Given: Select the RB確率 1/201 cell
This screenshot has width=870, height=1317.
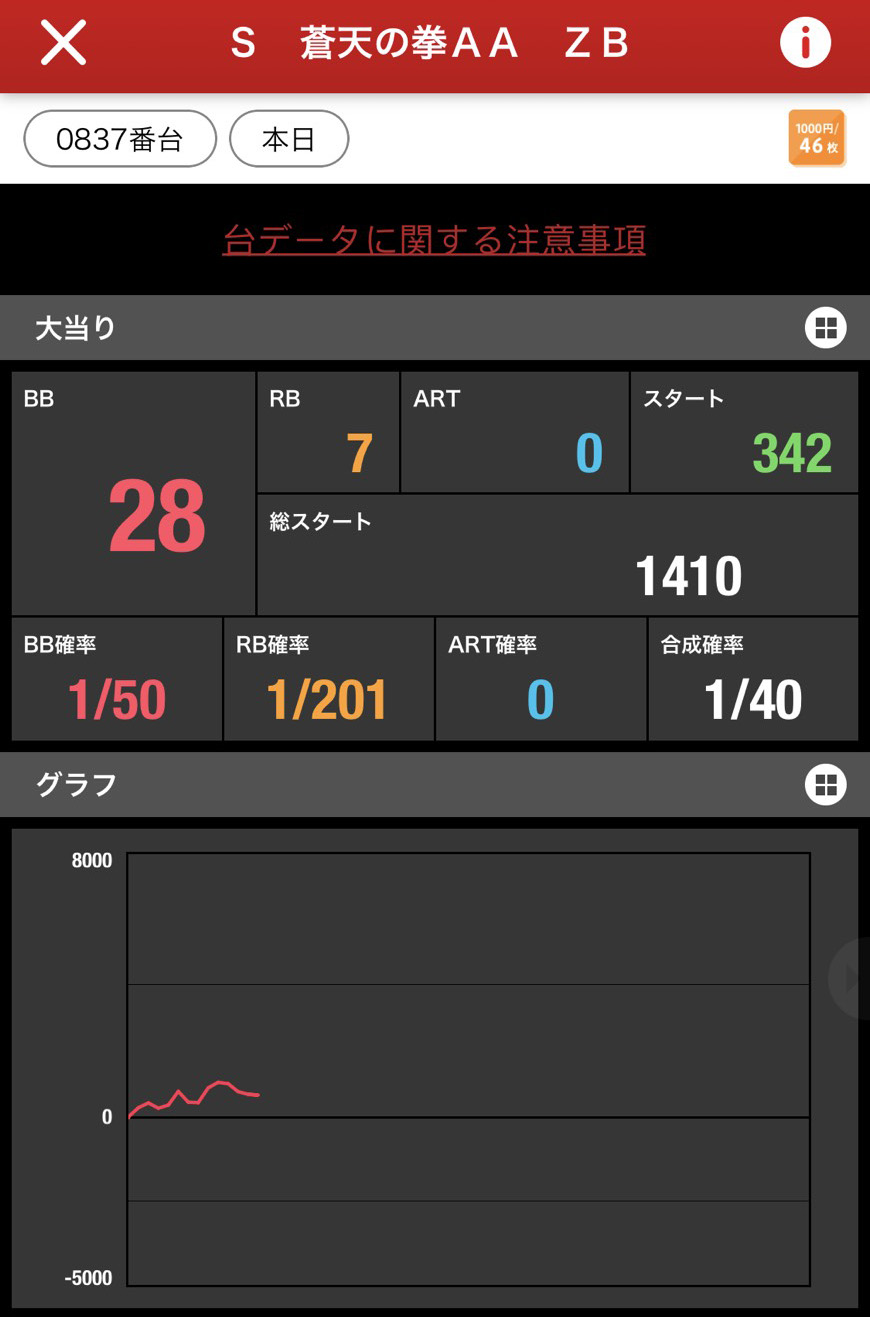Looking at the screenshot, I should coord(328,678).
